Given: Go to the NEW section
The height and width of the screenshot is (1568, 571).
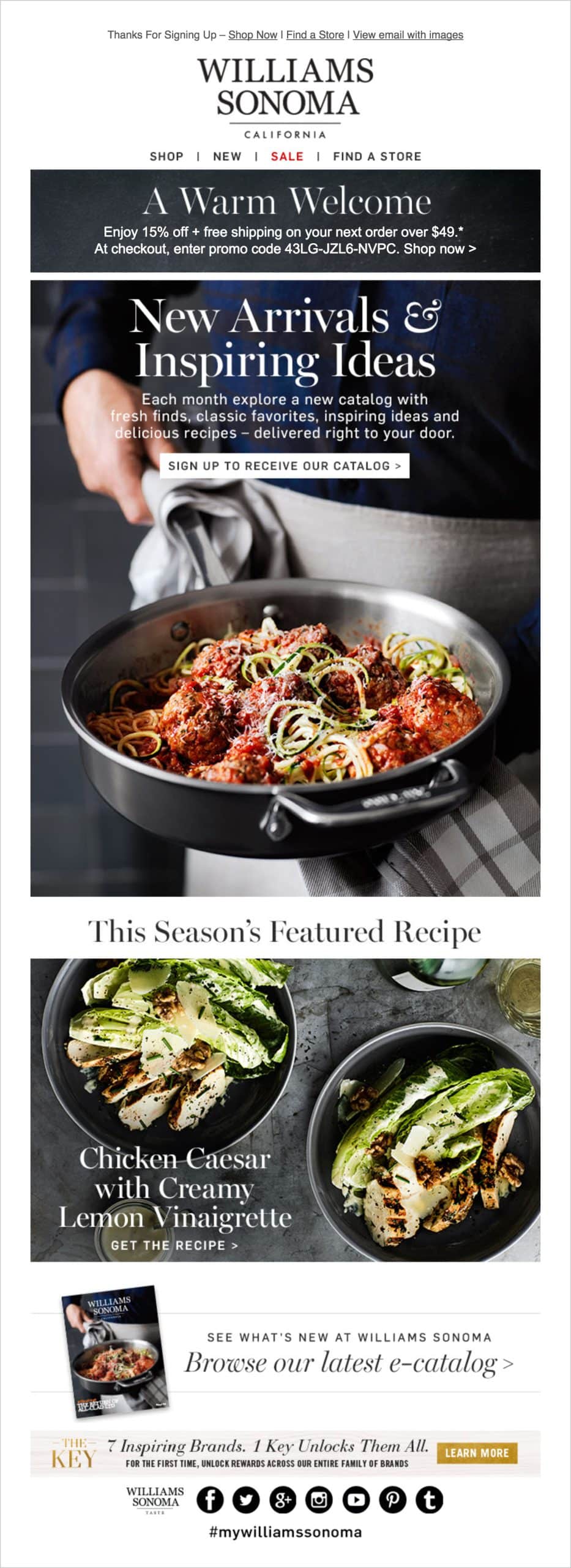Looking at the screenshot, I should (x=227, y=156).
